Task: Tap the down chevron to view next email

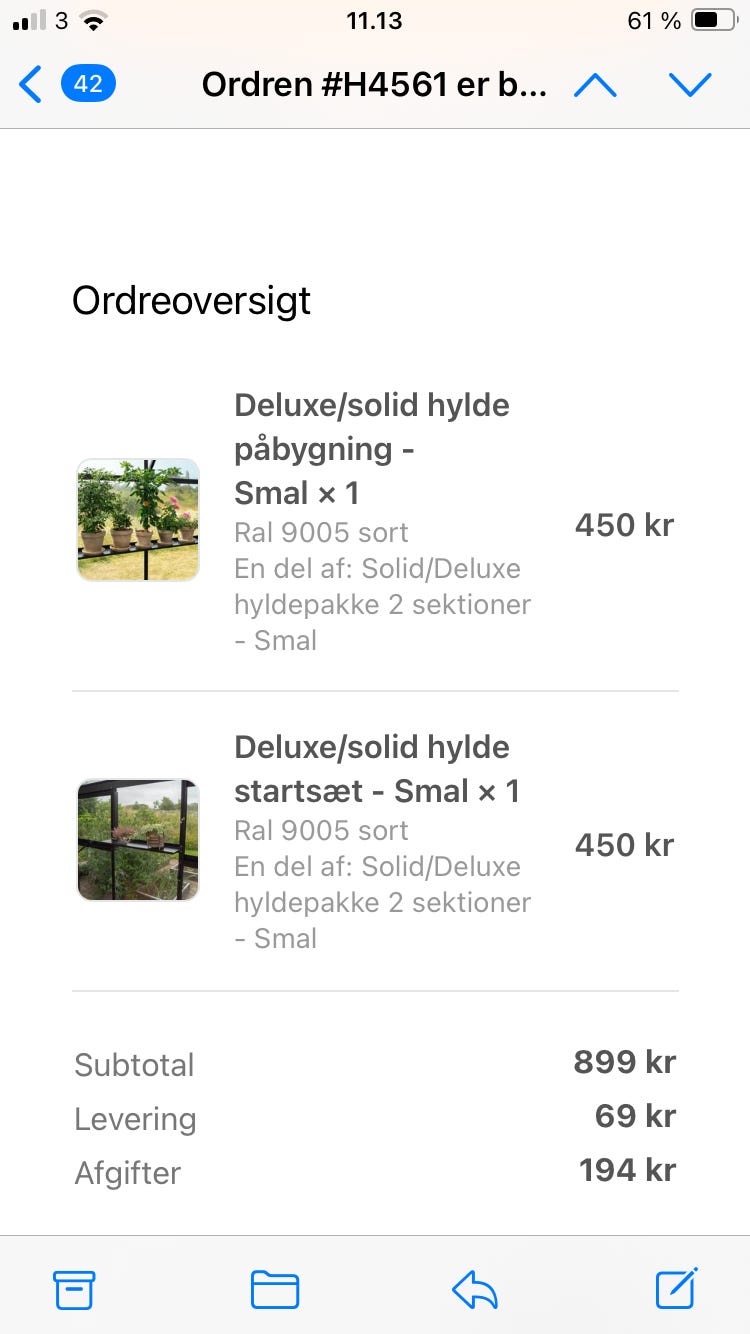Action: click(690, 84)
